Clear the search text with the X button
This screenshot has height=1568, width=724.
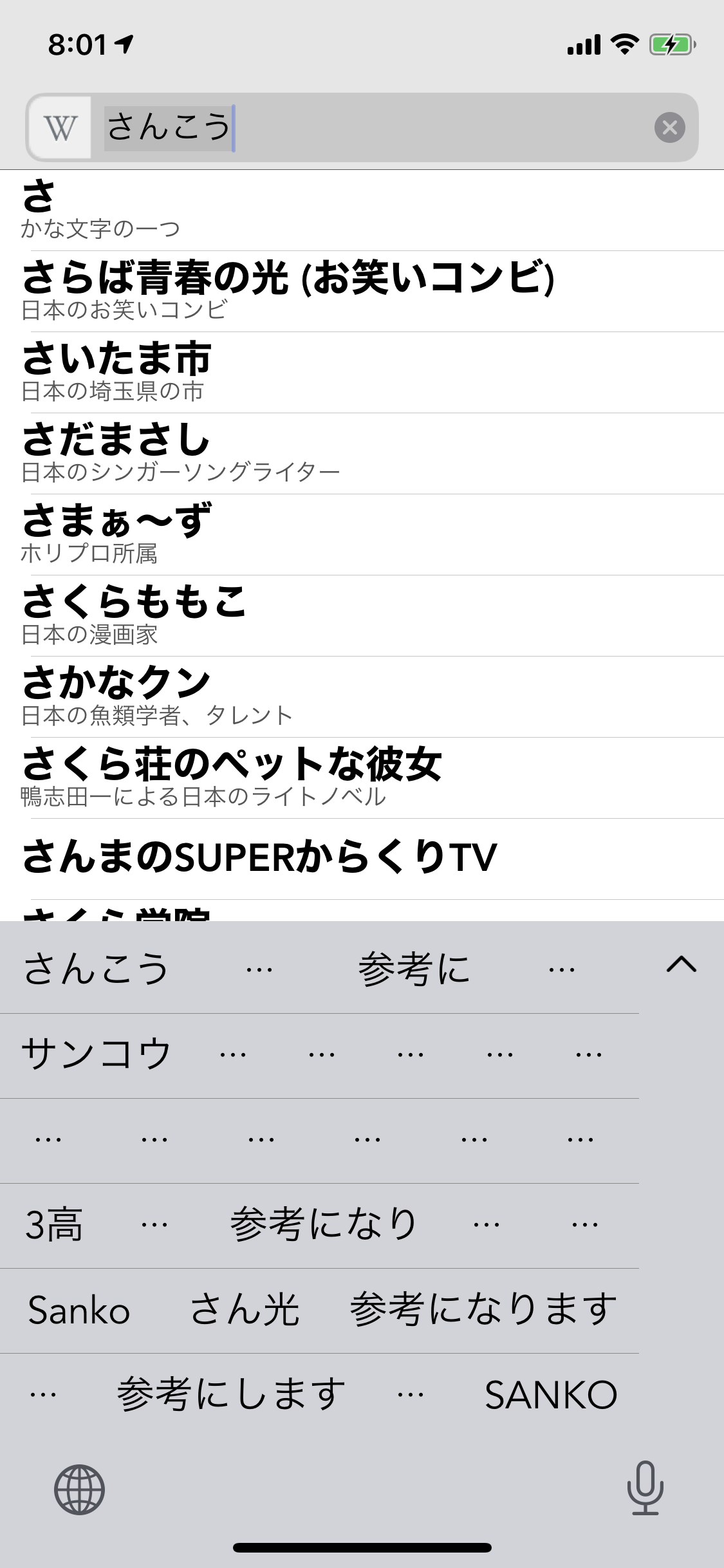coord(669,127)
